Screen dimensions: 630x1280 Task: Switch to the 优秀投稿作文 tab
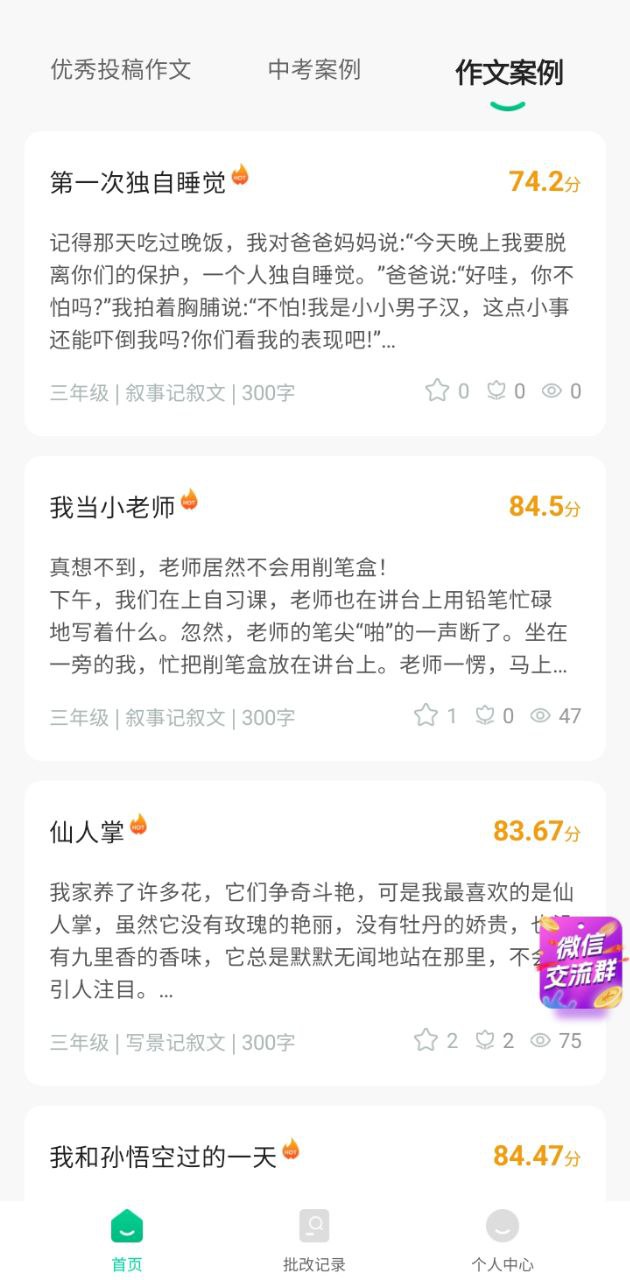pos(120,70)
